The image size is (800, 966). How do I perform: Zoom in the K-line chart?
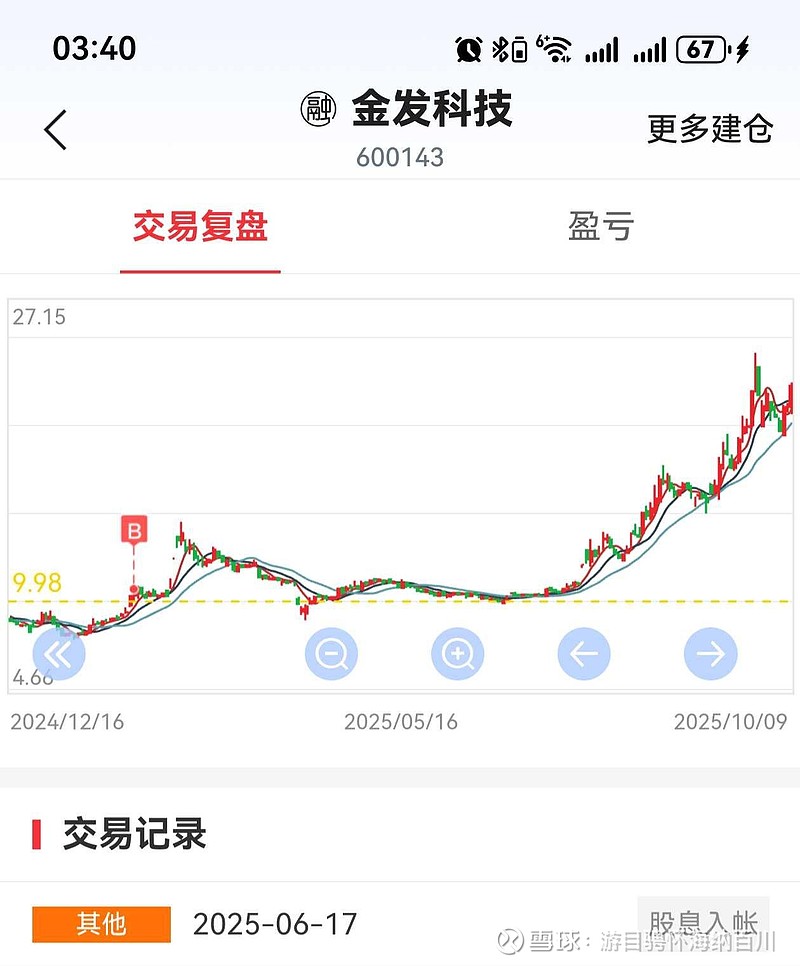[x=458, y=654]
